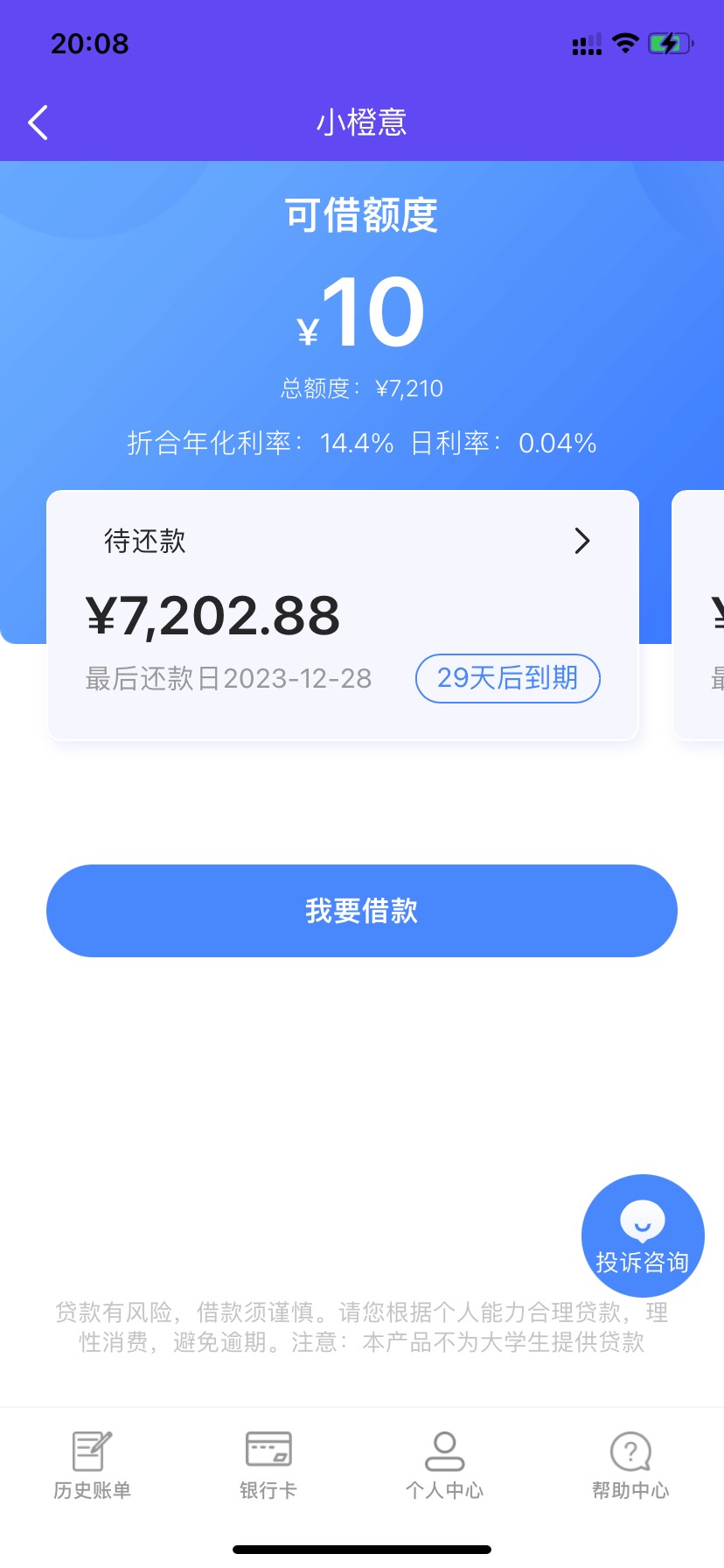Switch to the 历史账单 tab

[x=92, y=1465]
